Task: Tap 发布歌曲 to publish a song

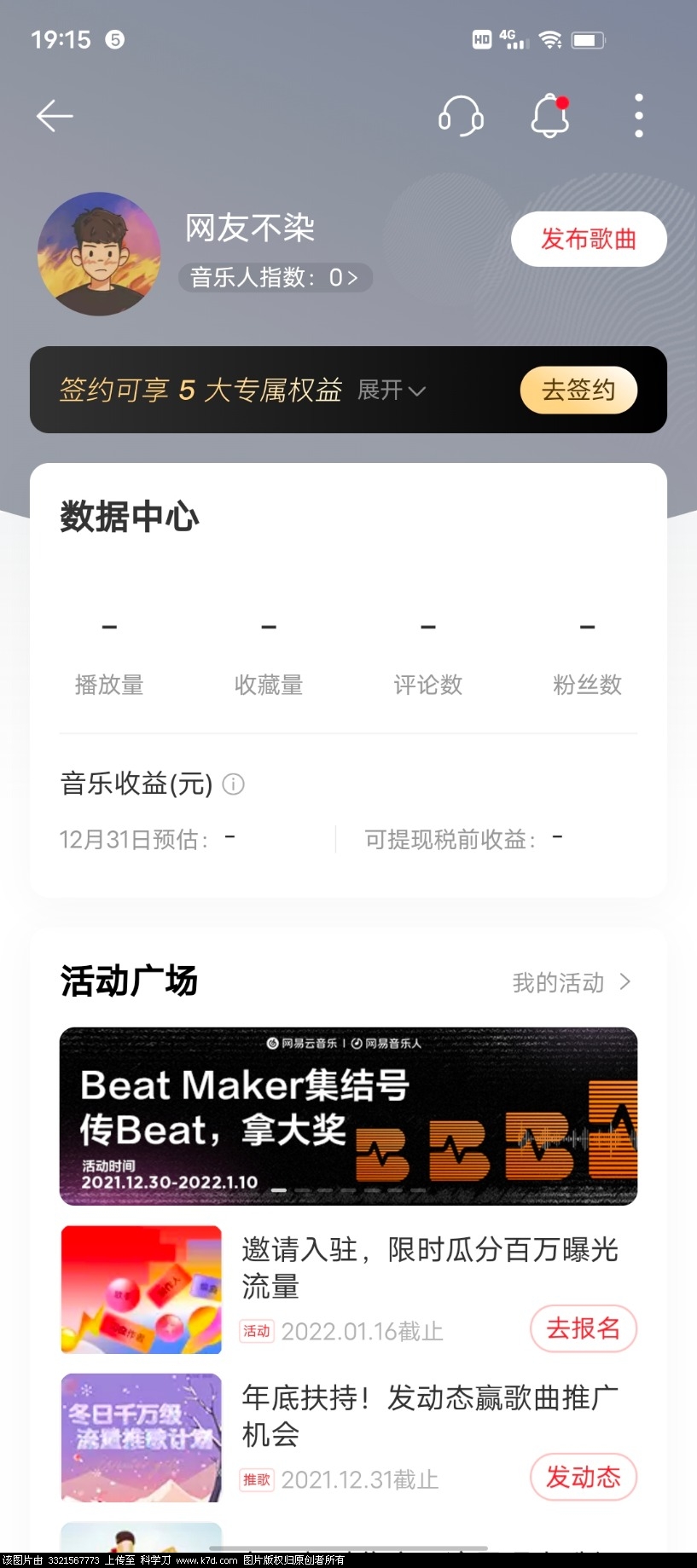Action: point(588,239)
